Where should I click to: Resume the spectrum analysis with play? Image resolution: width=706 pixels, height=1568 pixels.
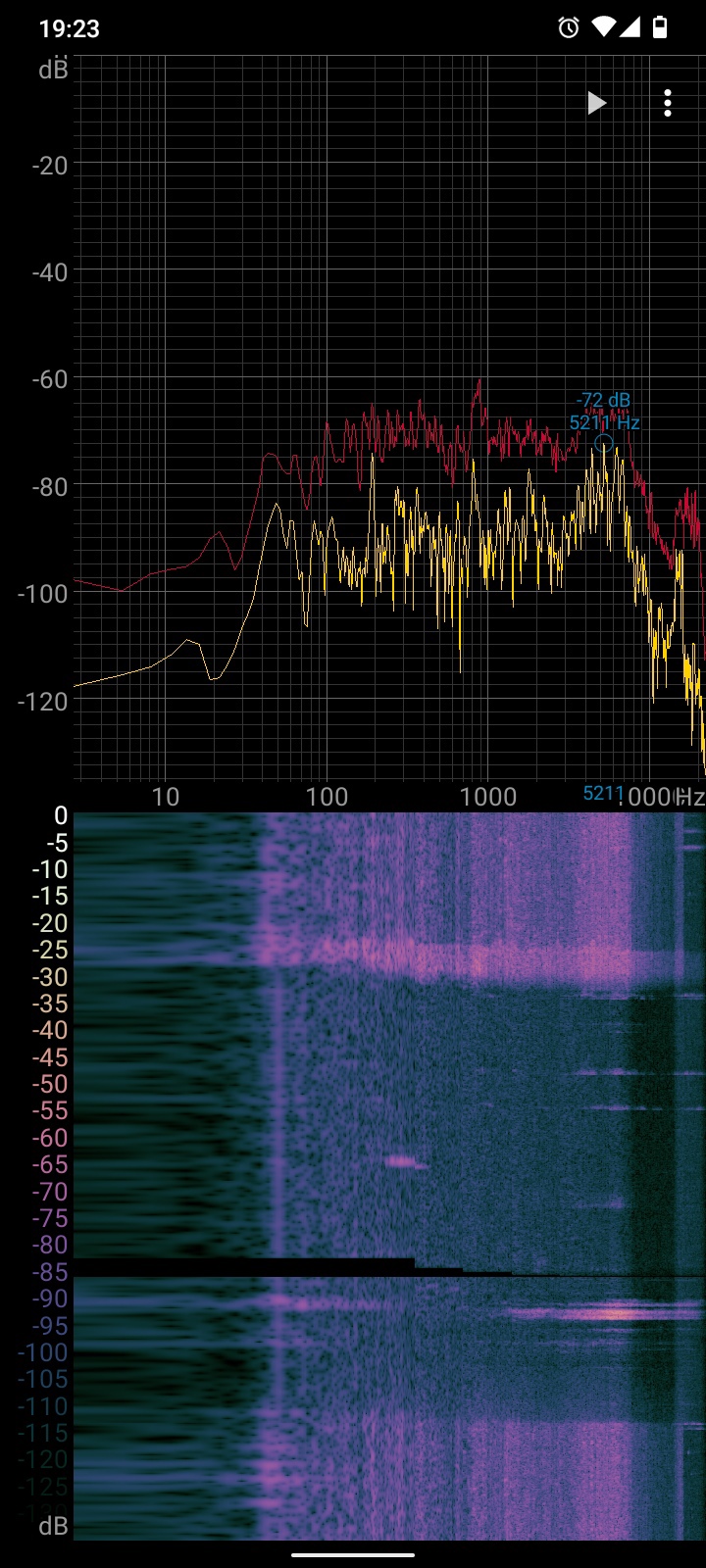596,103
